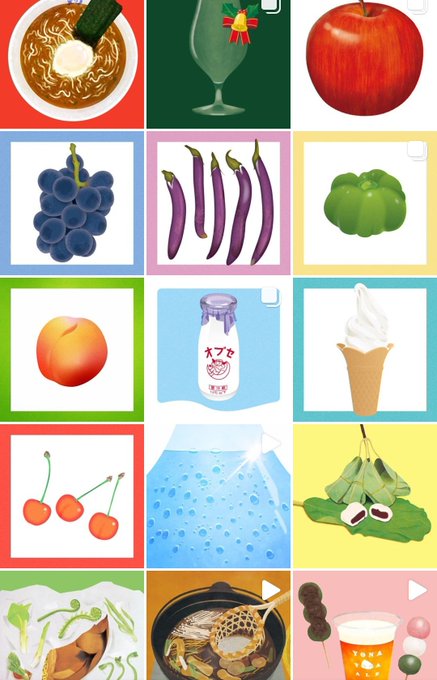Open the green Christmas drink post
Screen dimensions: 437x680
pyautogui.click(x=218, y=64)
